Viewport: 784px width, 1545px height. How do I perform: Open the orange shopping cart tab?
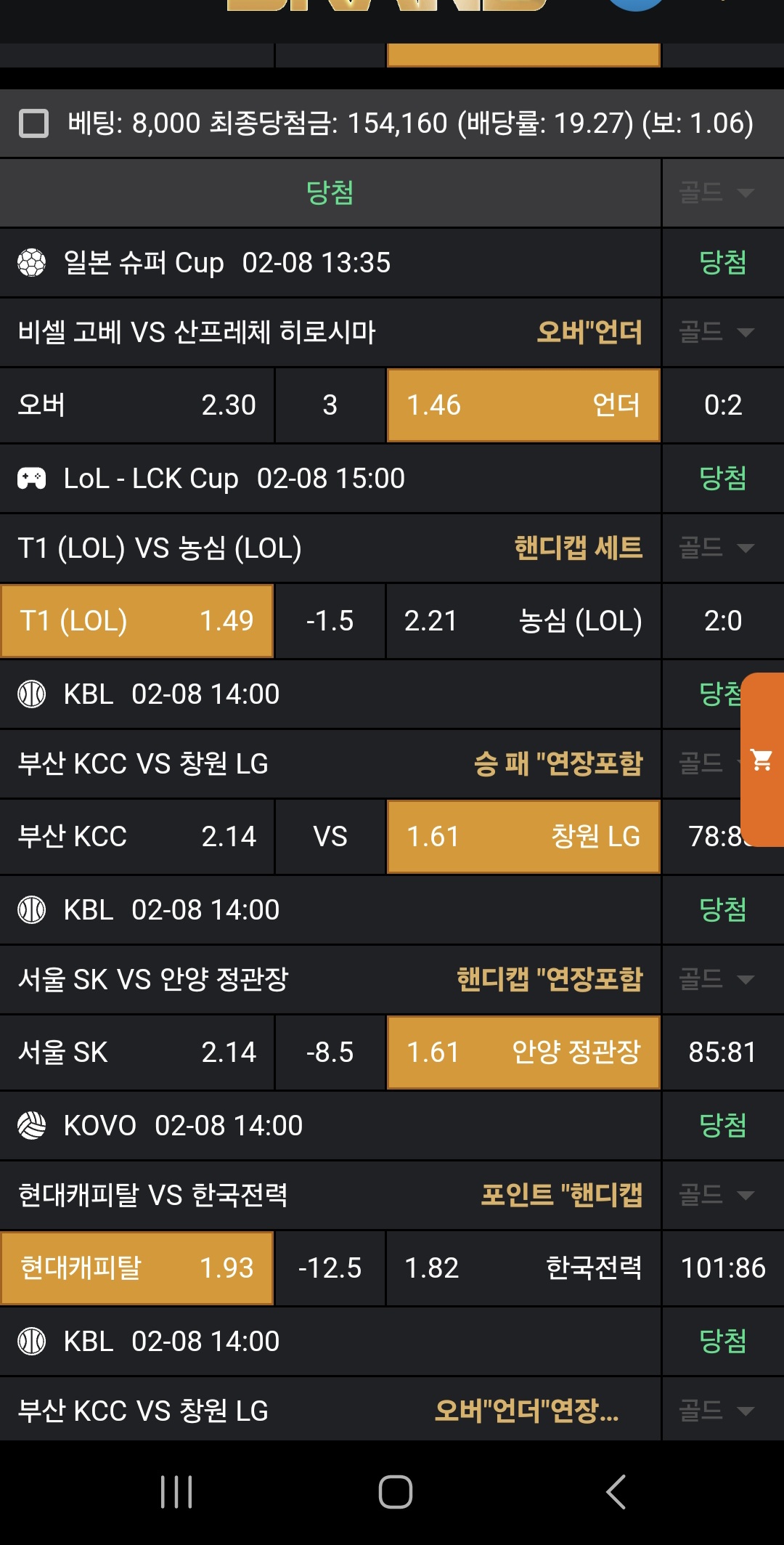point(762,760)
